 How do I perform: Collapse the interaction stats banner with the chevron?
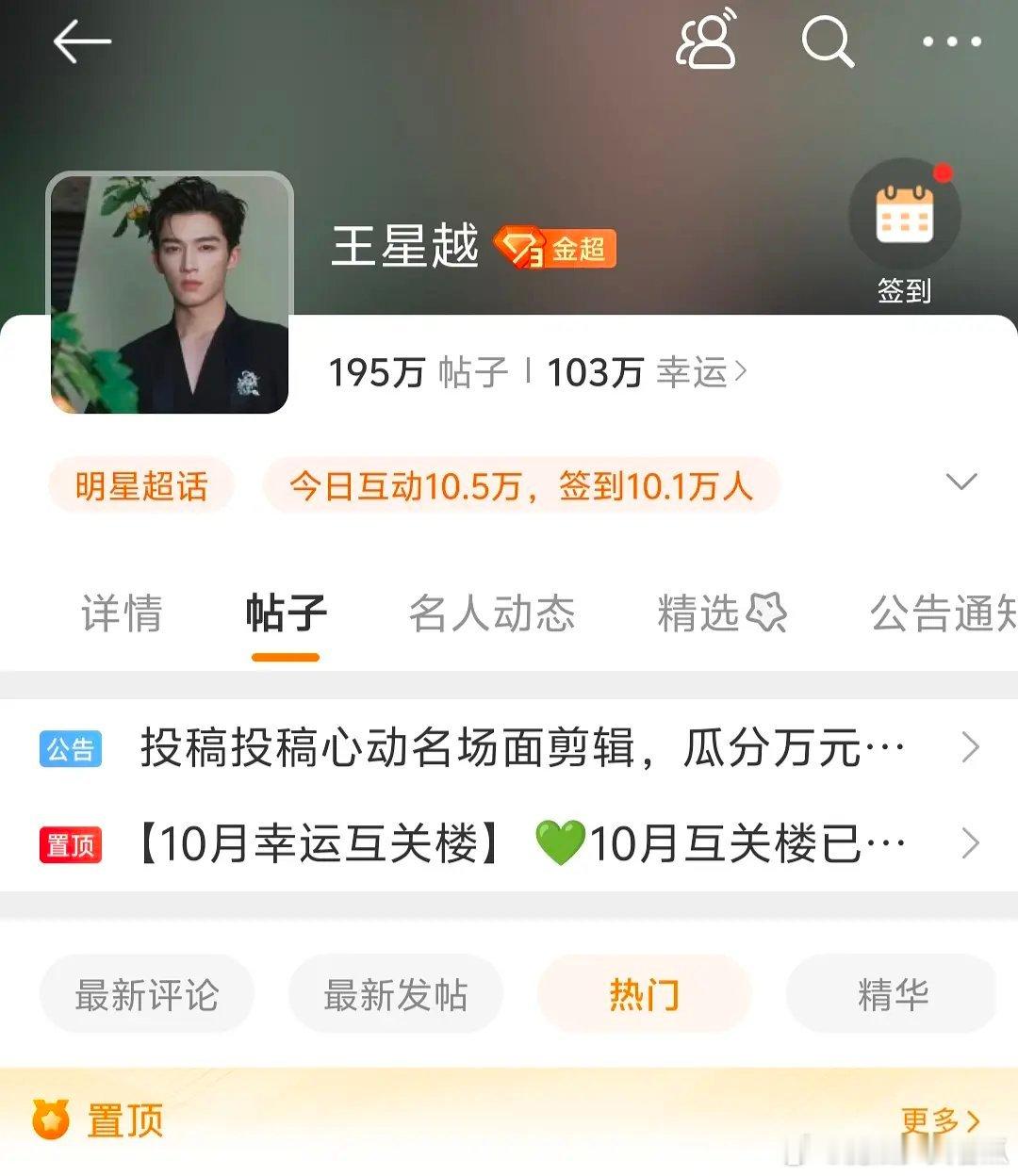[961, 482]
